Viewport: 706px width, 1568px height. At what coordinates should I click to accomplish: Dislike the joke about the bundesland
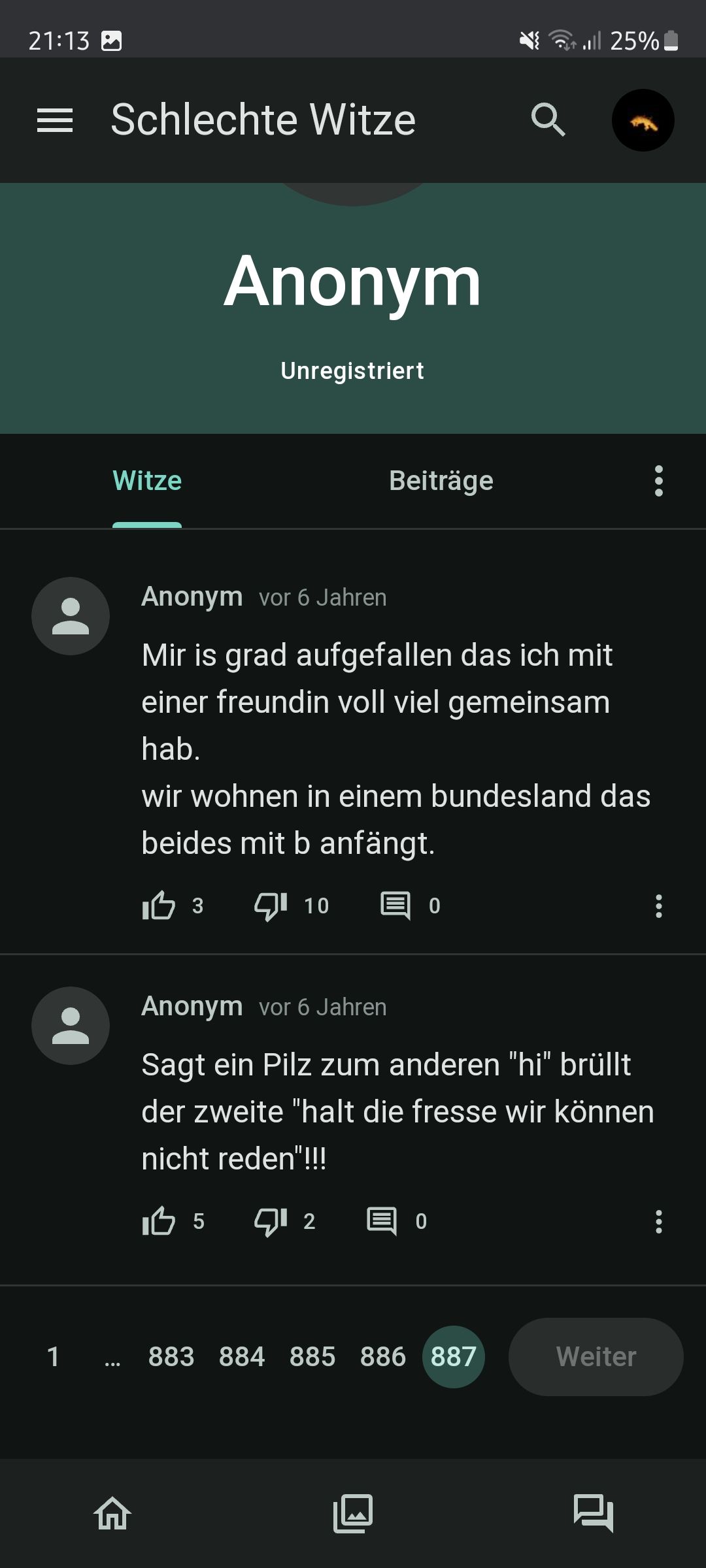[271, 906]
